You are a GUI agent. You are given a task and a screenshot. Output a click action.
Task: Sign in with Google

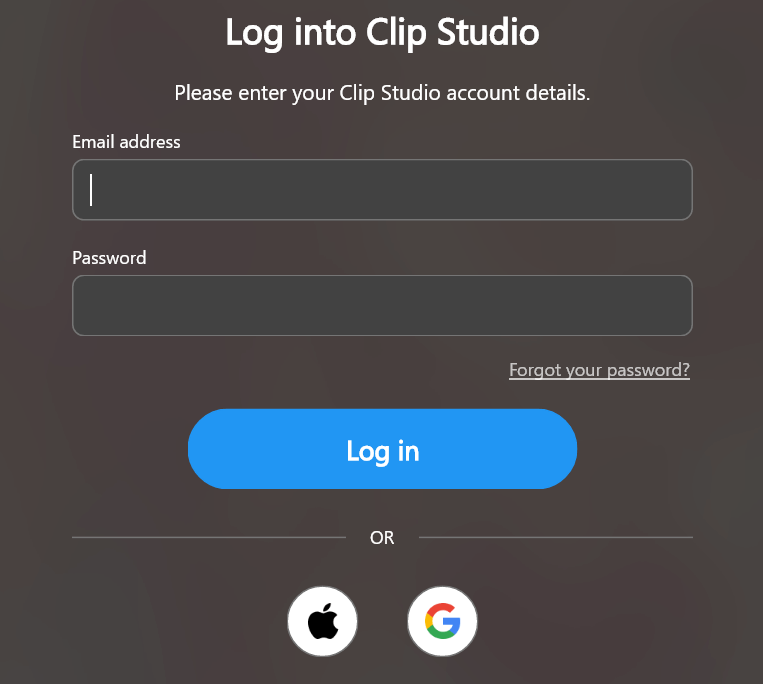click(x=442, y=621)
